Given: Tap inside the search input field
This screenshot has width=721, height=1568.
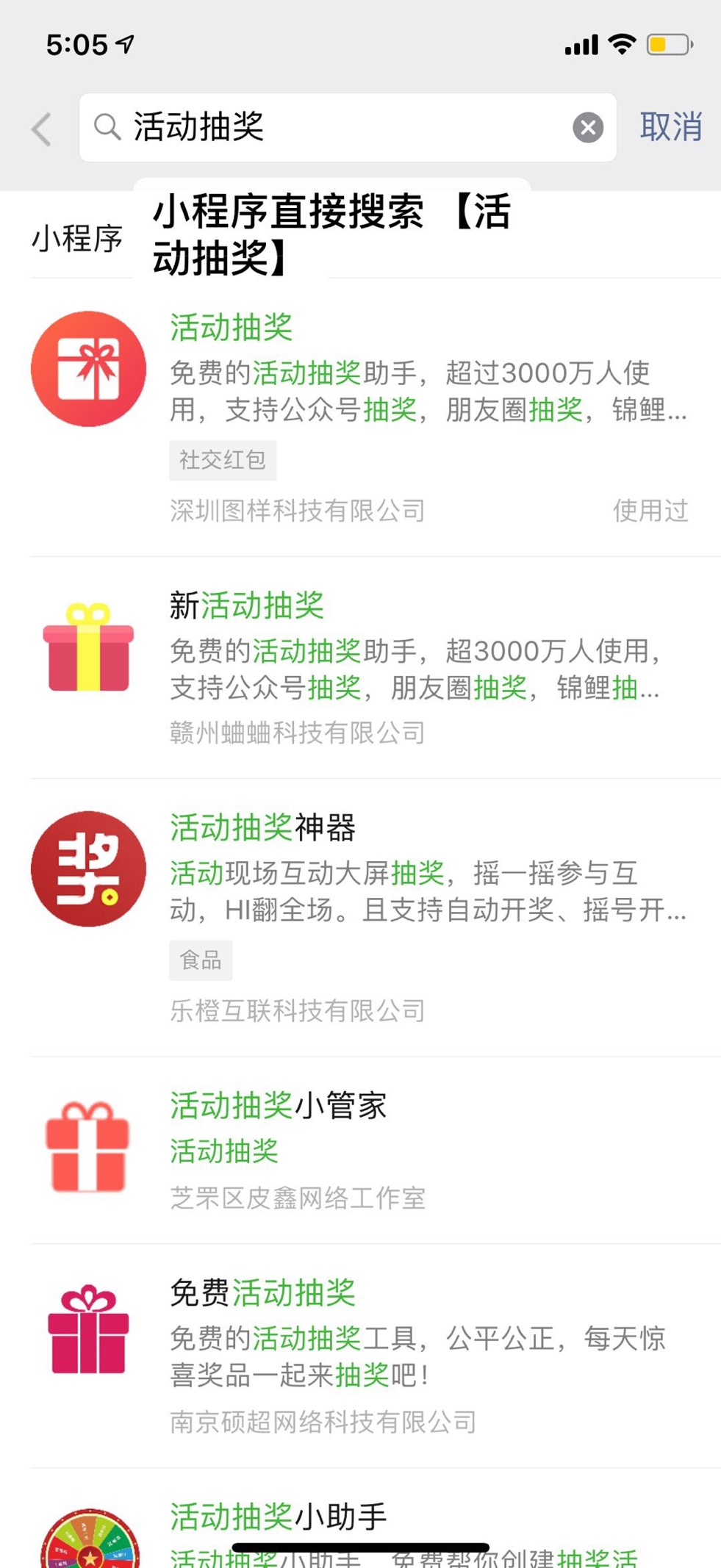Looking at the screenshot, I should click(x=331, y=127).
